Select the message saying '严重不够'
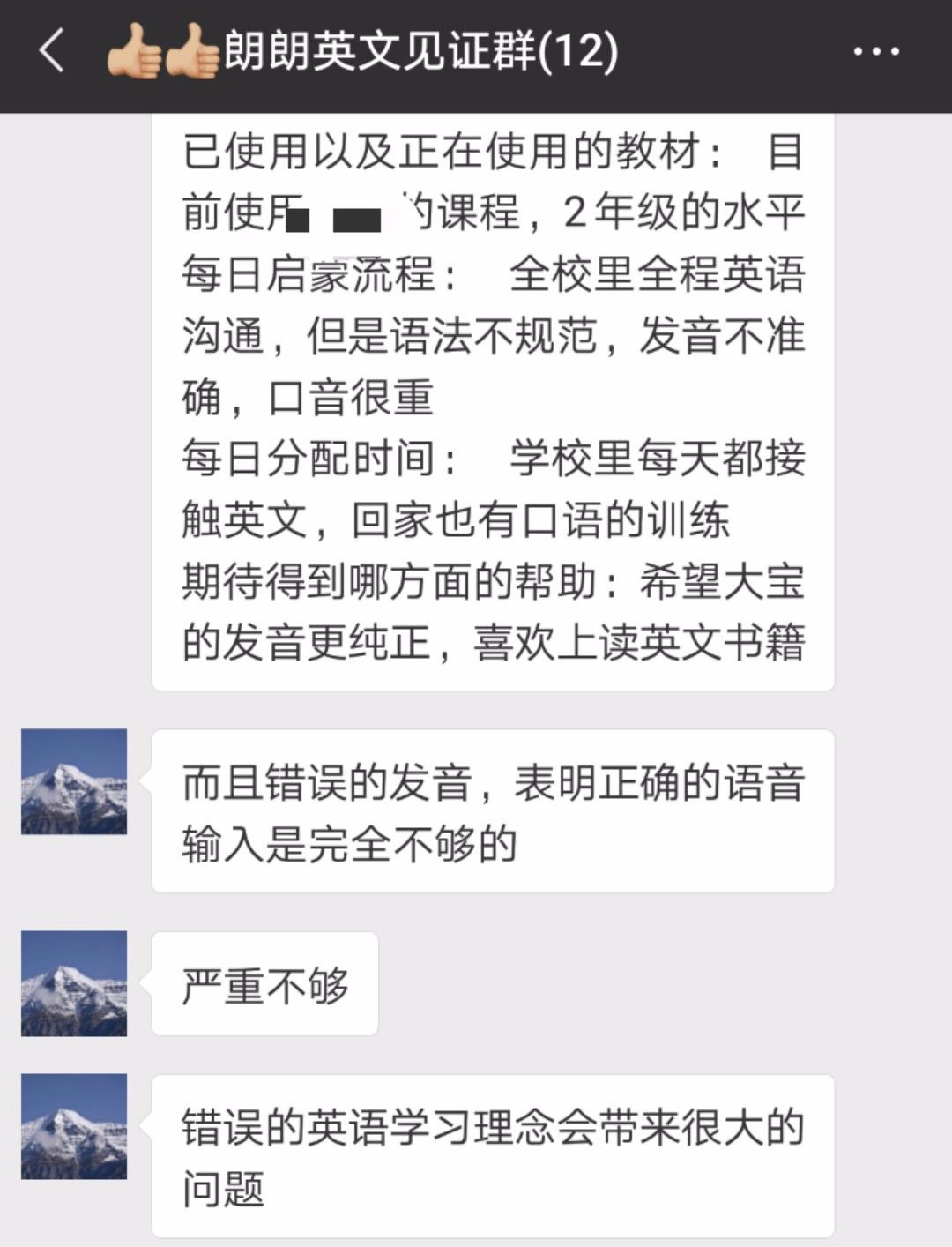This screenshot has height=1247, width=952. coord(264,985)
